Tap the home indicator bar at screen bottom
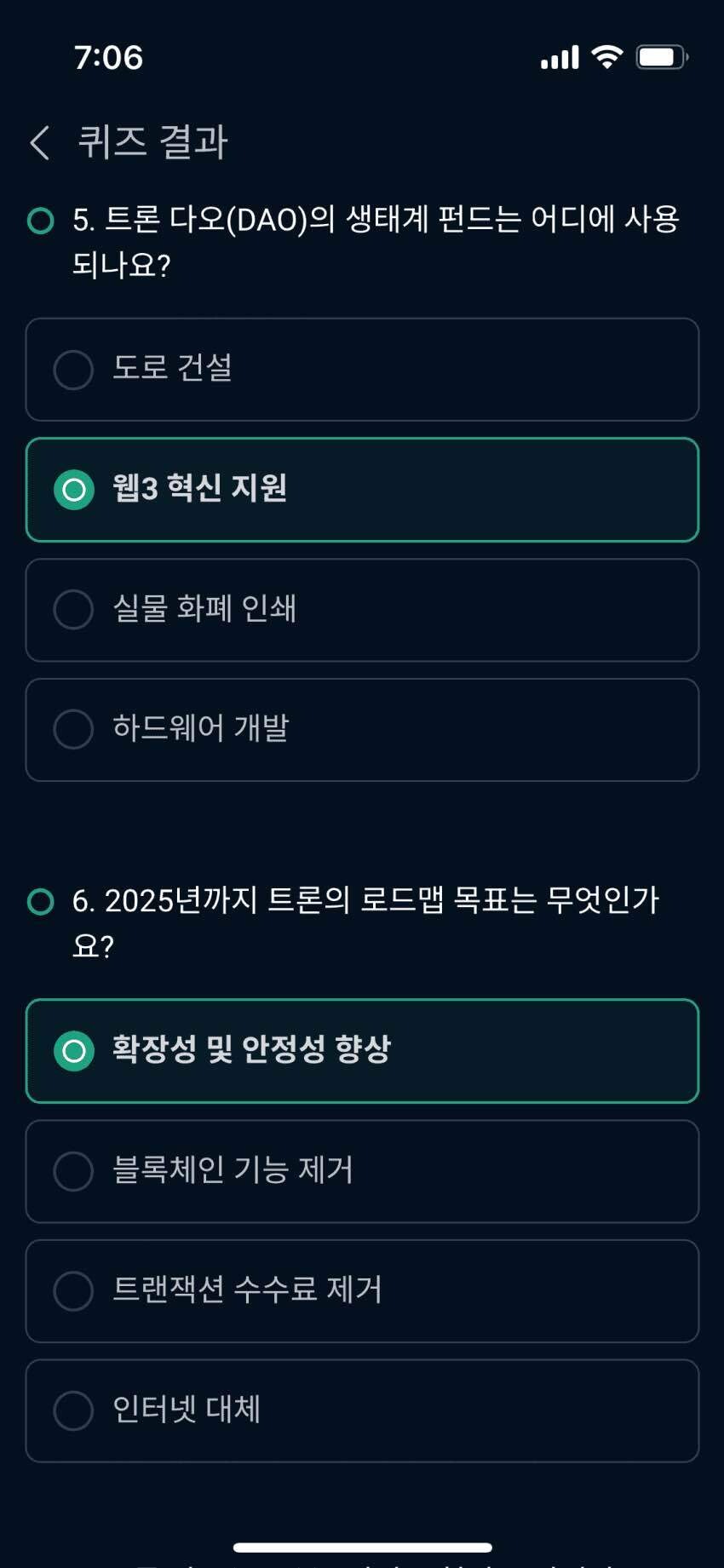Image resolution: width=724 pixels, height=1568 pixels. click(x=362, y=1547)
